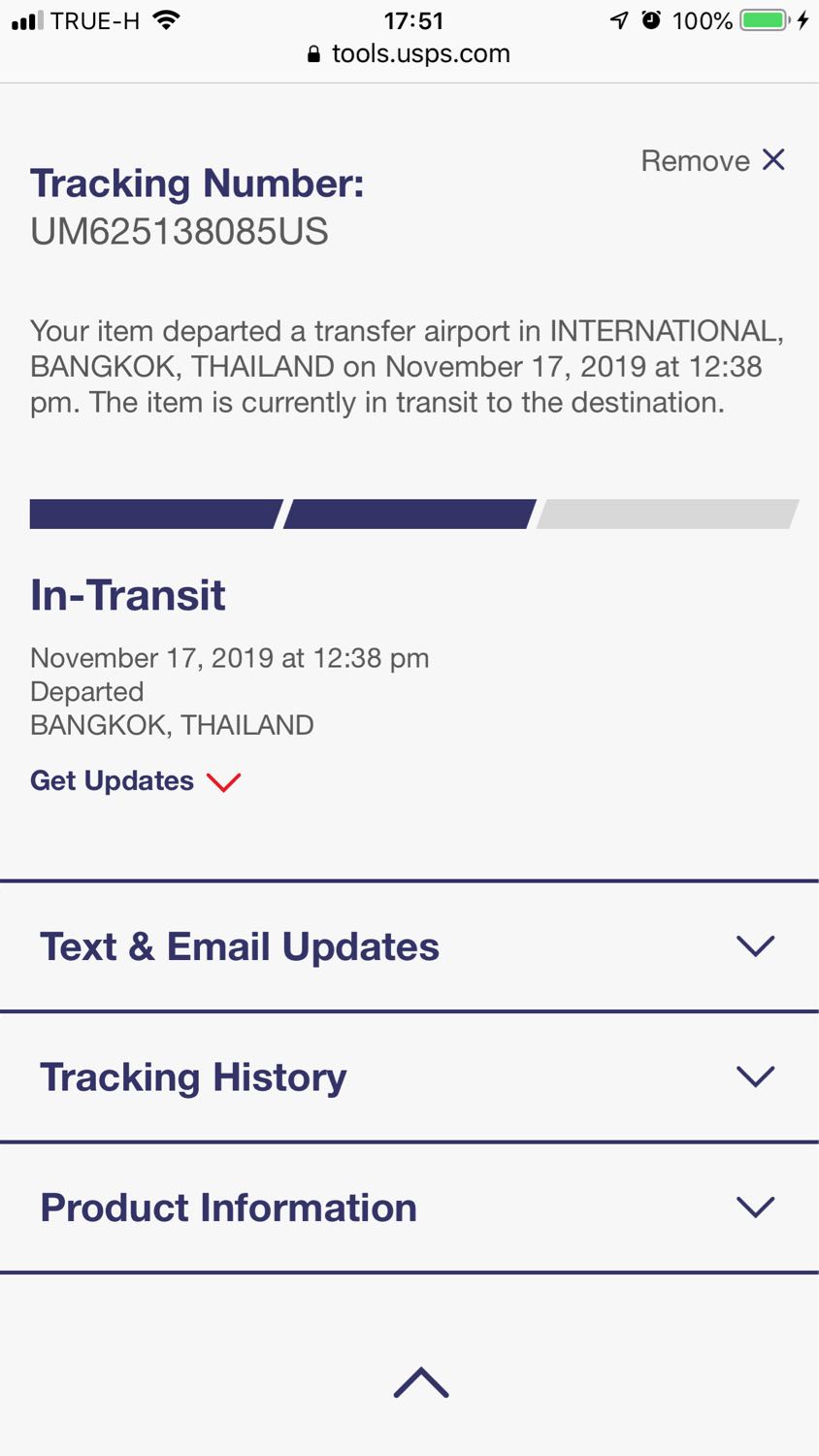Image resolution: width=819 pixels, height=1456 pixels.
Task: Expand the Get Updates link
Action: coord(135,781)
